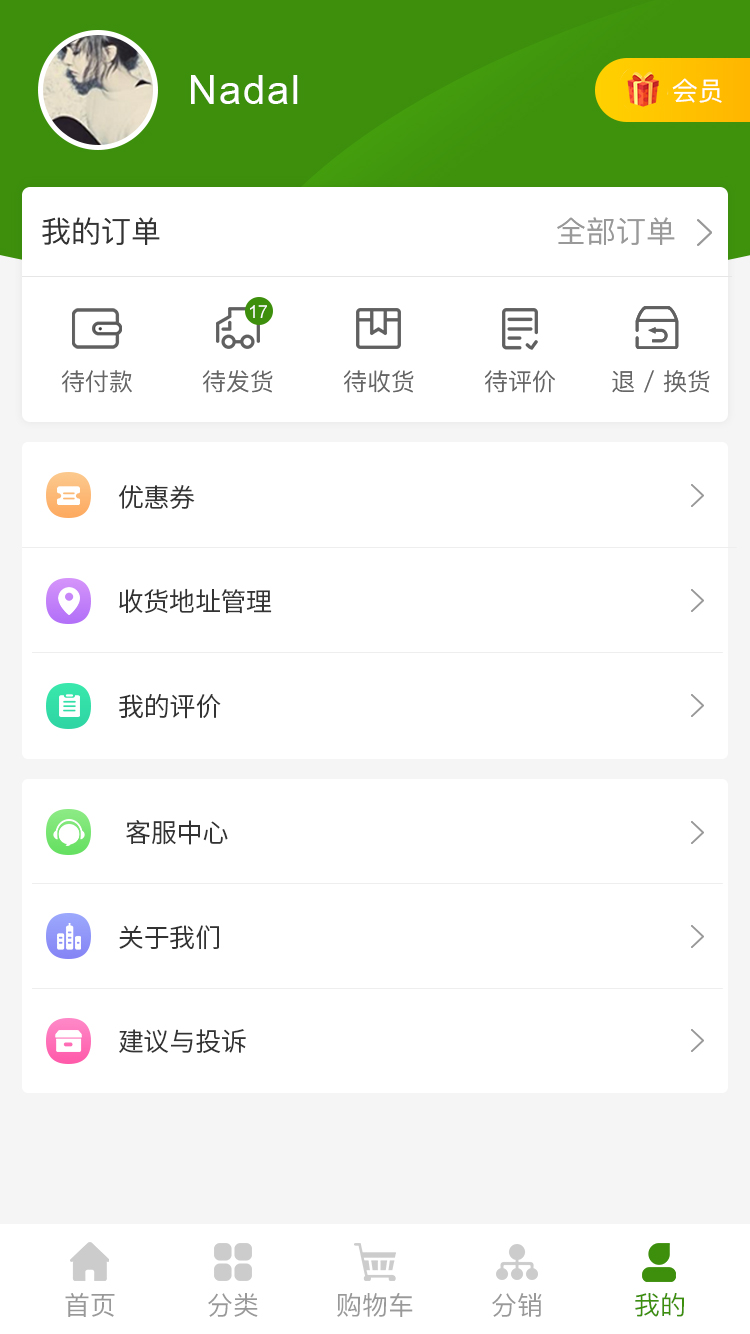
Task: Open 关于我们 about us
Action: point(375,937)
